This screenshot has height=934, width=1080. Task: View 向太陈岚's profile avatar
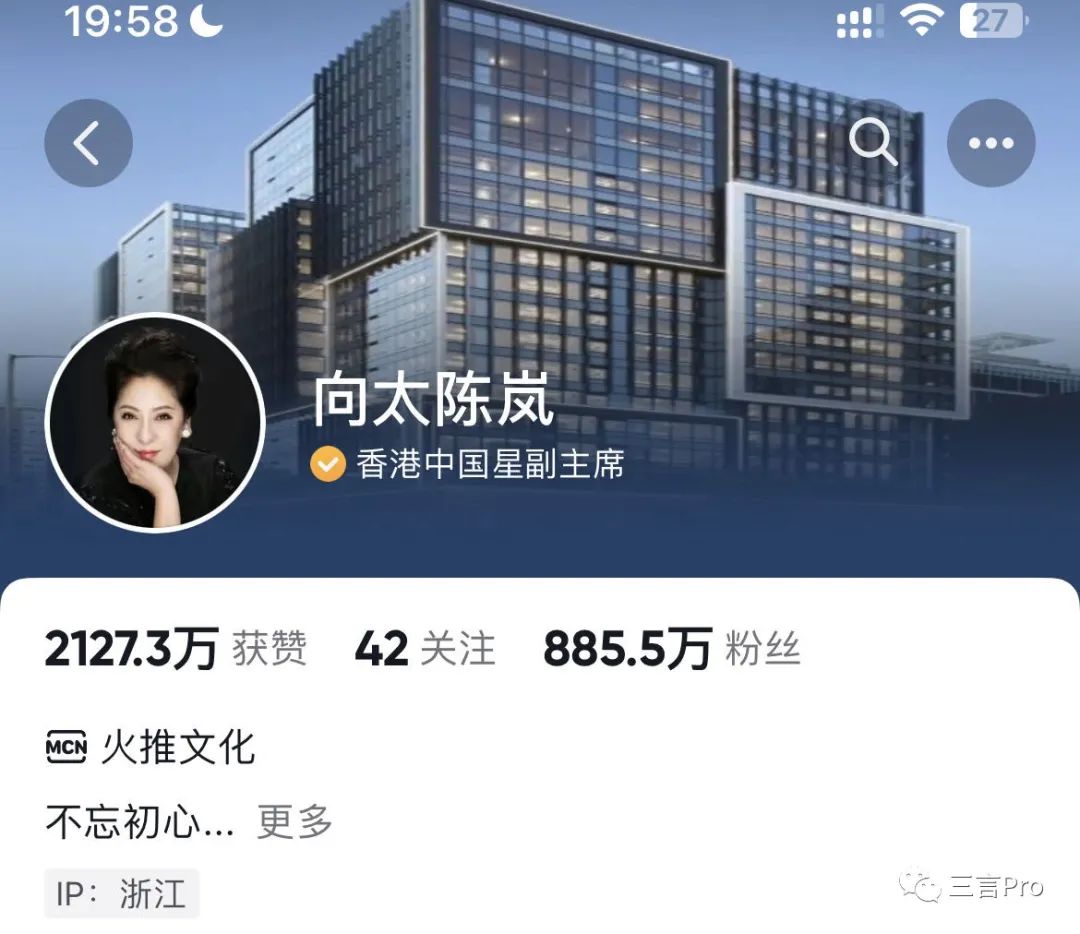(155, 424)
